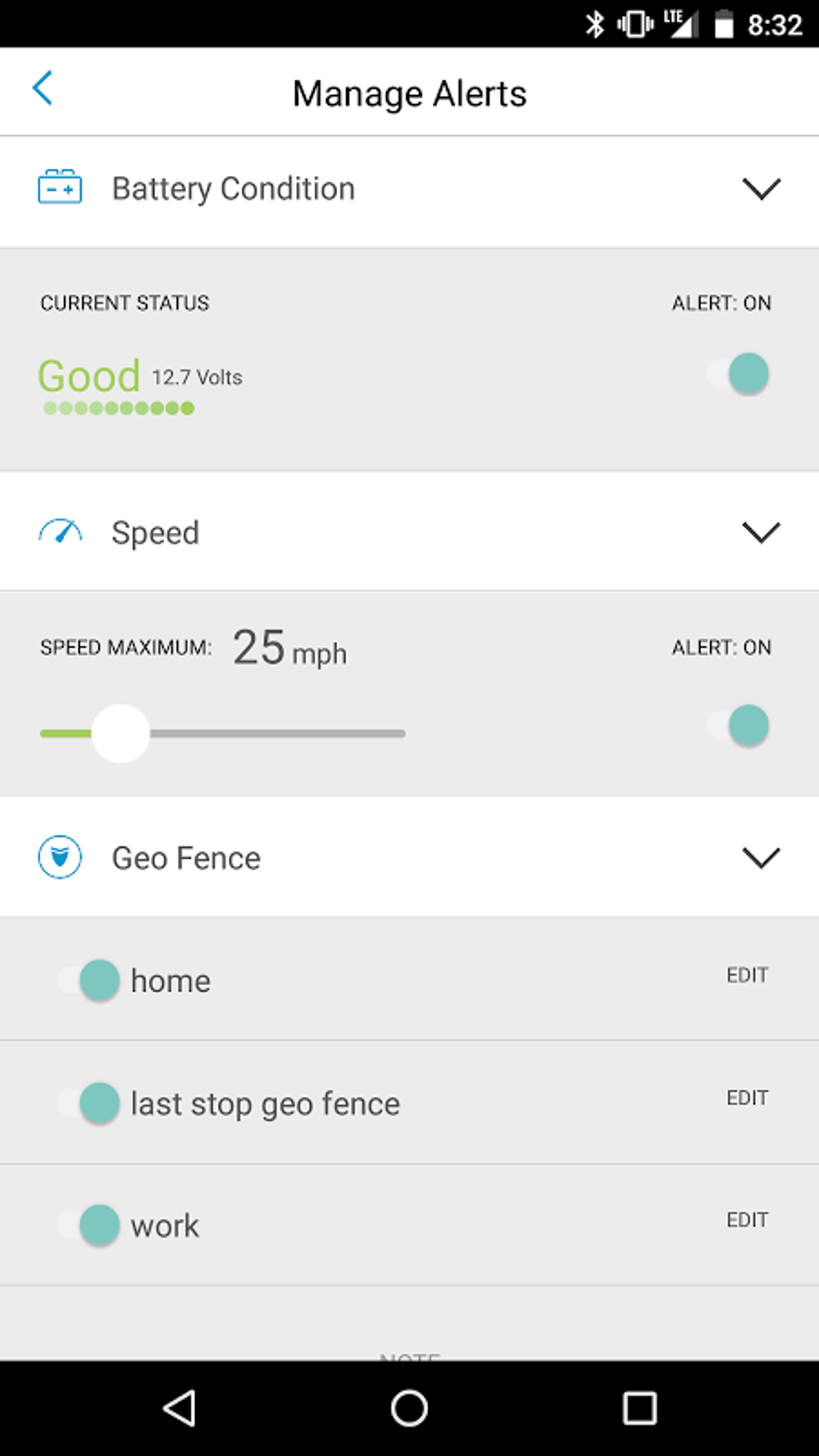Edit the work geo fence
Screen dimensions: 819x1456
point(747,1220)
